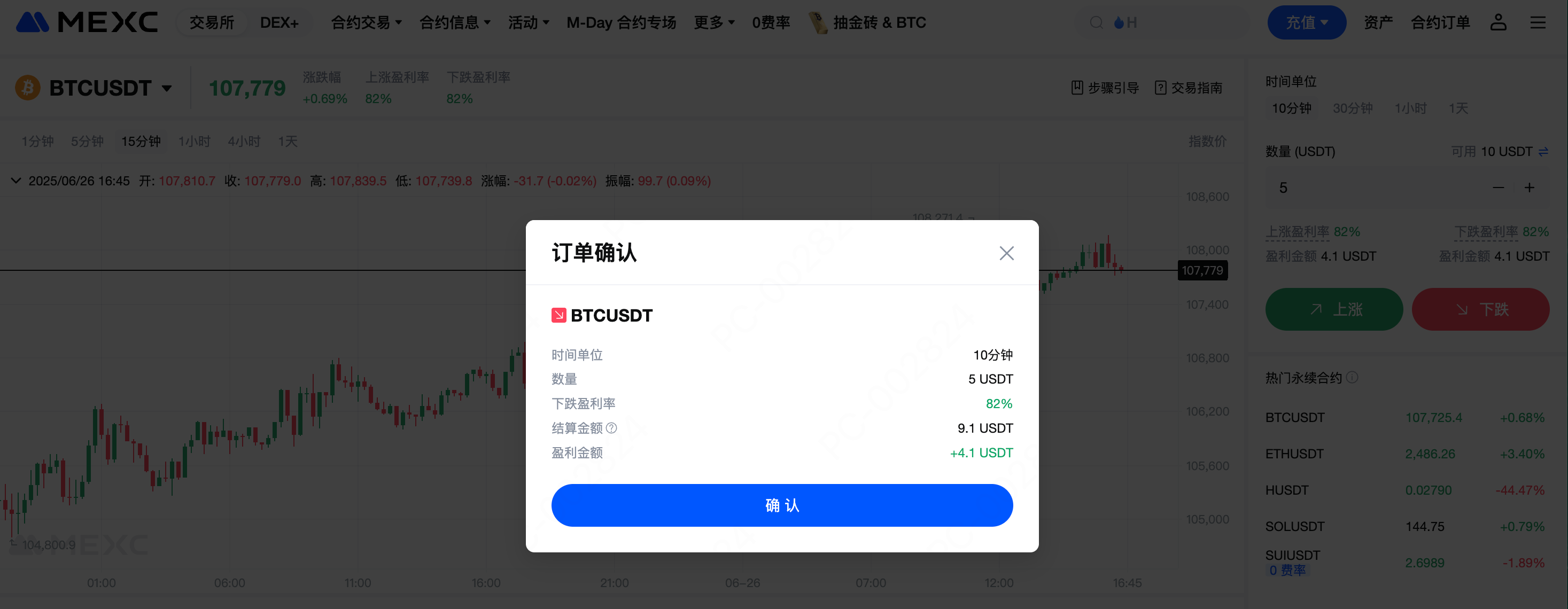1568x609 pixels.
Task: Close the 订单确认 dialog
Action: pos(1006,253)
